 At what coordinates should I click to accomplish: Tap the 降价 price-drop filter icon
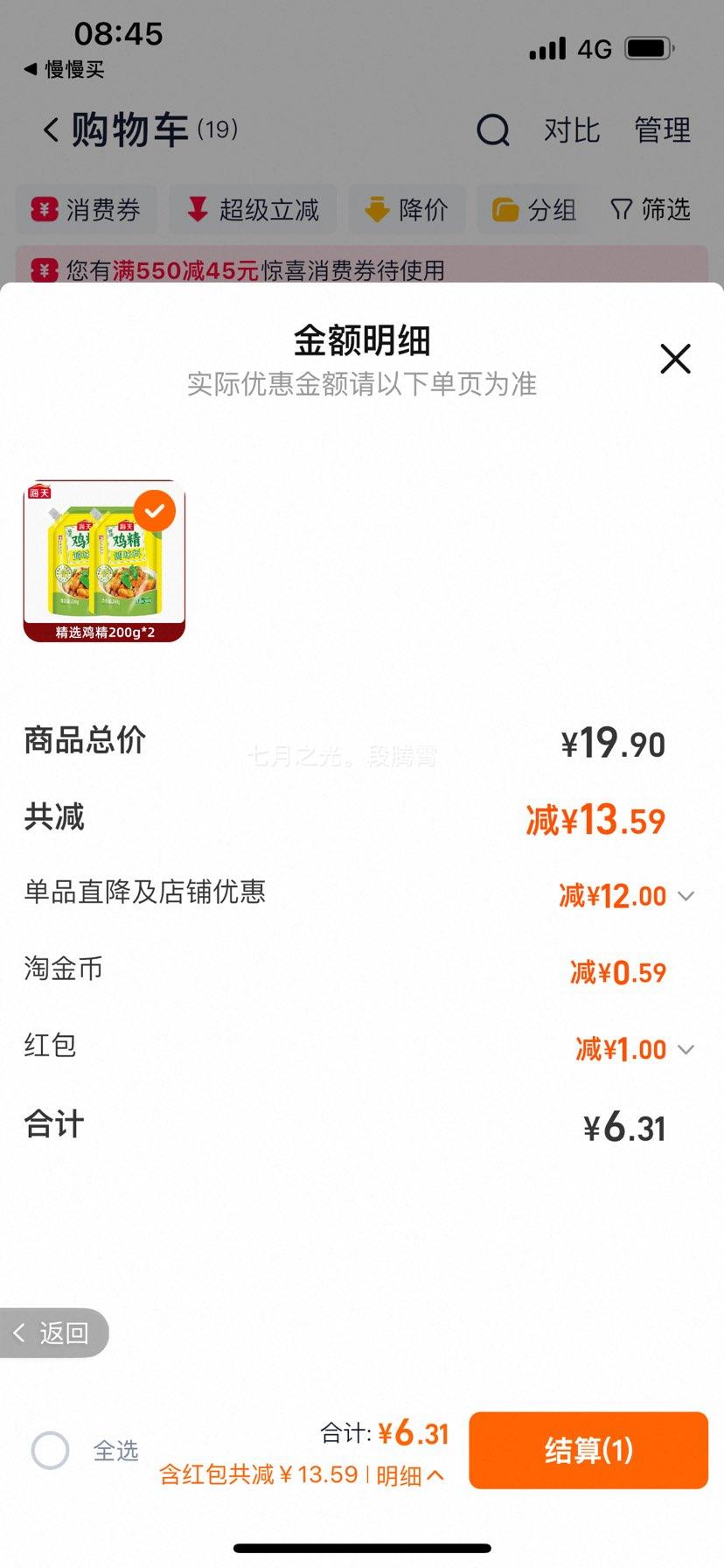click(x=376, y=210)
